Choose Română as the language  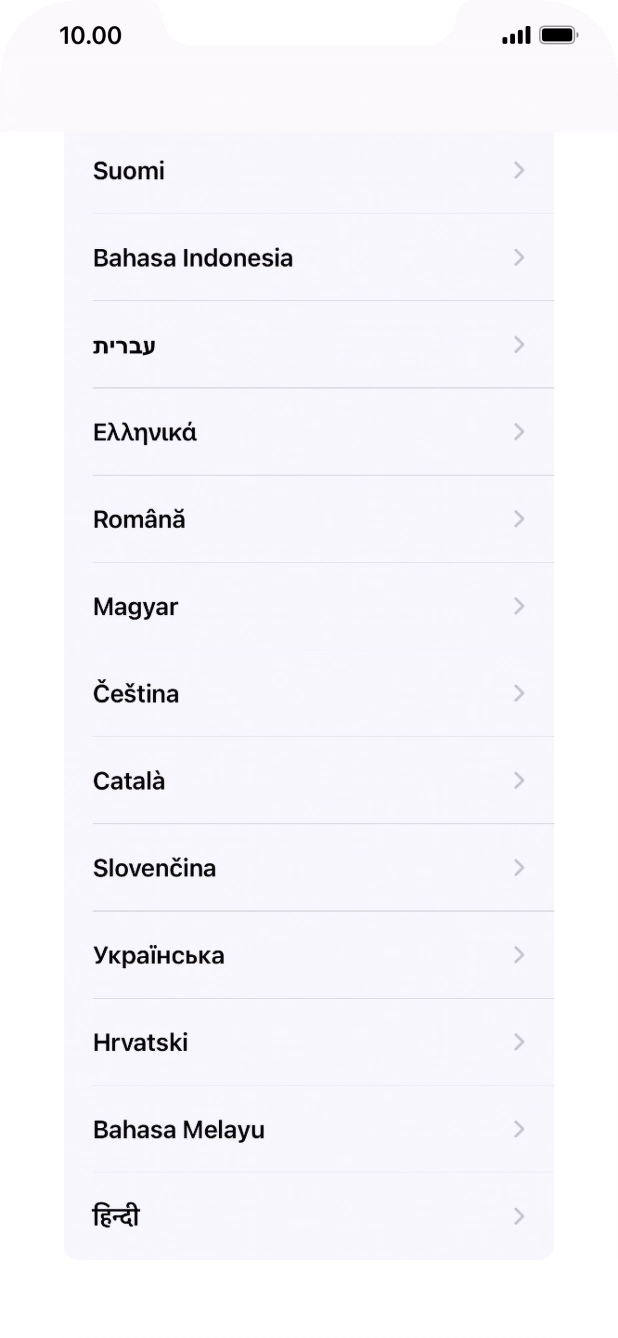[308, 519]
